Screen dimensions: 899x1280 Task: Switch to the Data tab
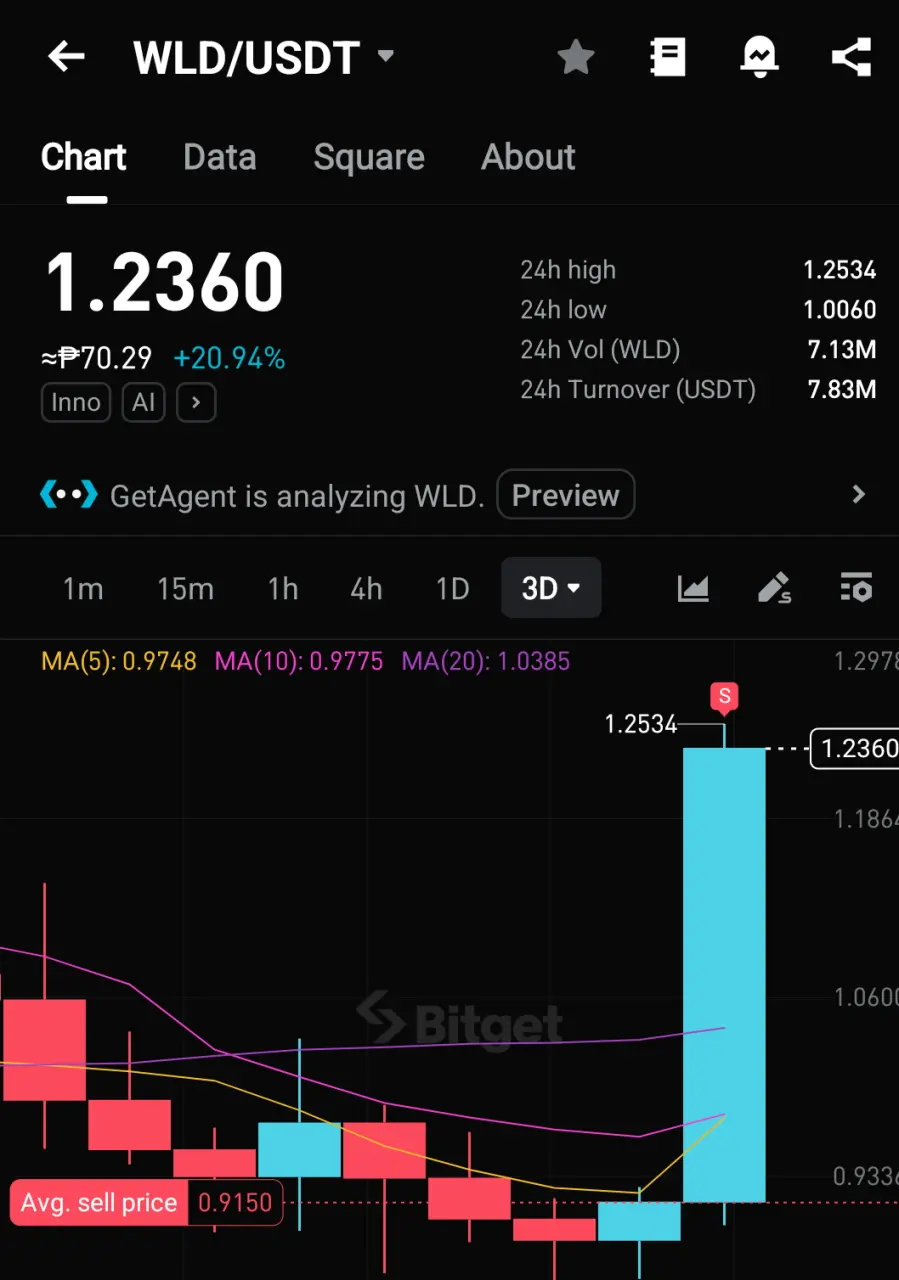click(220, 157)
